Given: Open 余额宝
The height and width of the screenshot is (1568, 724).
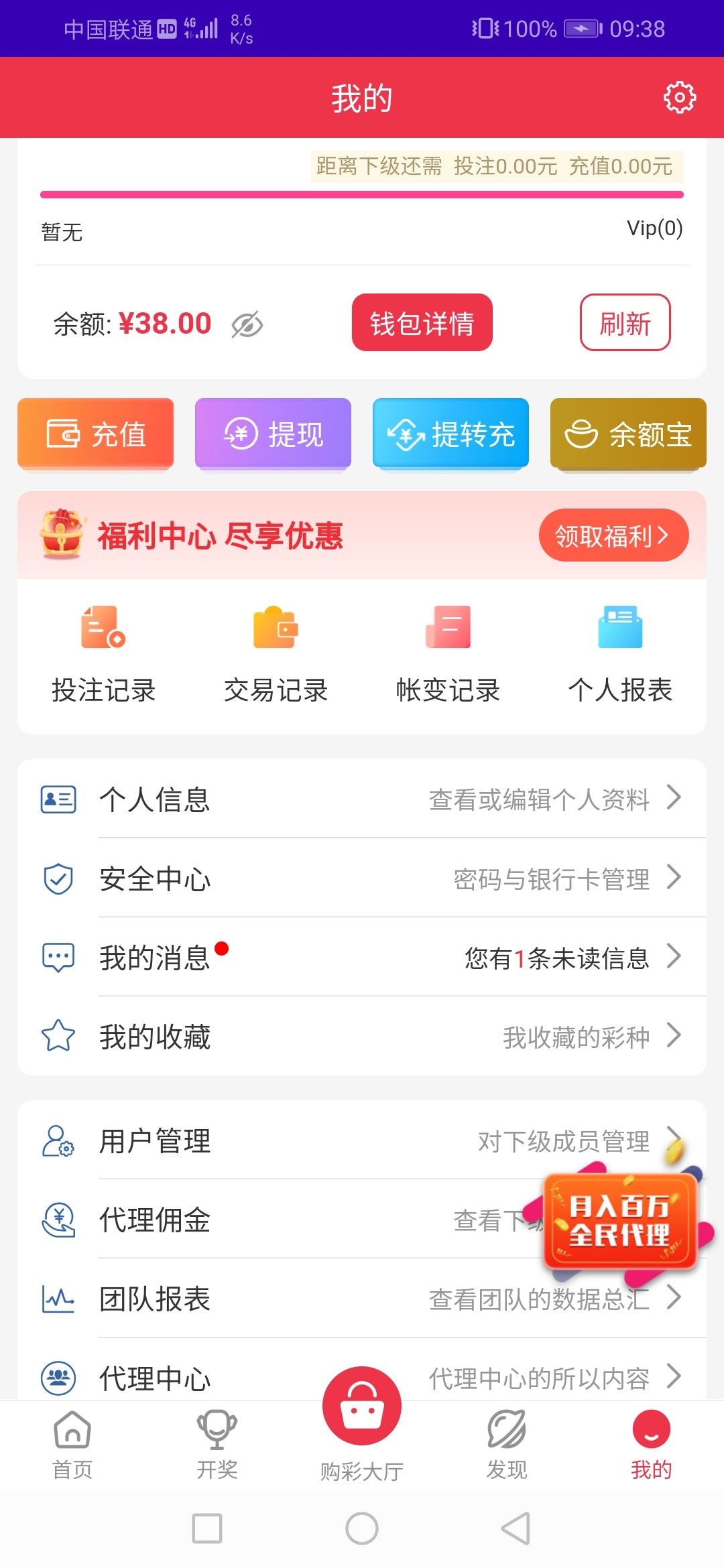Looking at the screenshot, I should coord(628,434).
